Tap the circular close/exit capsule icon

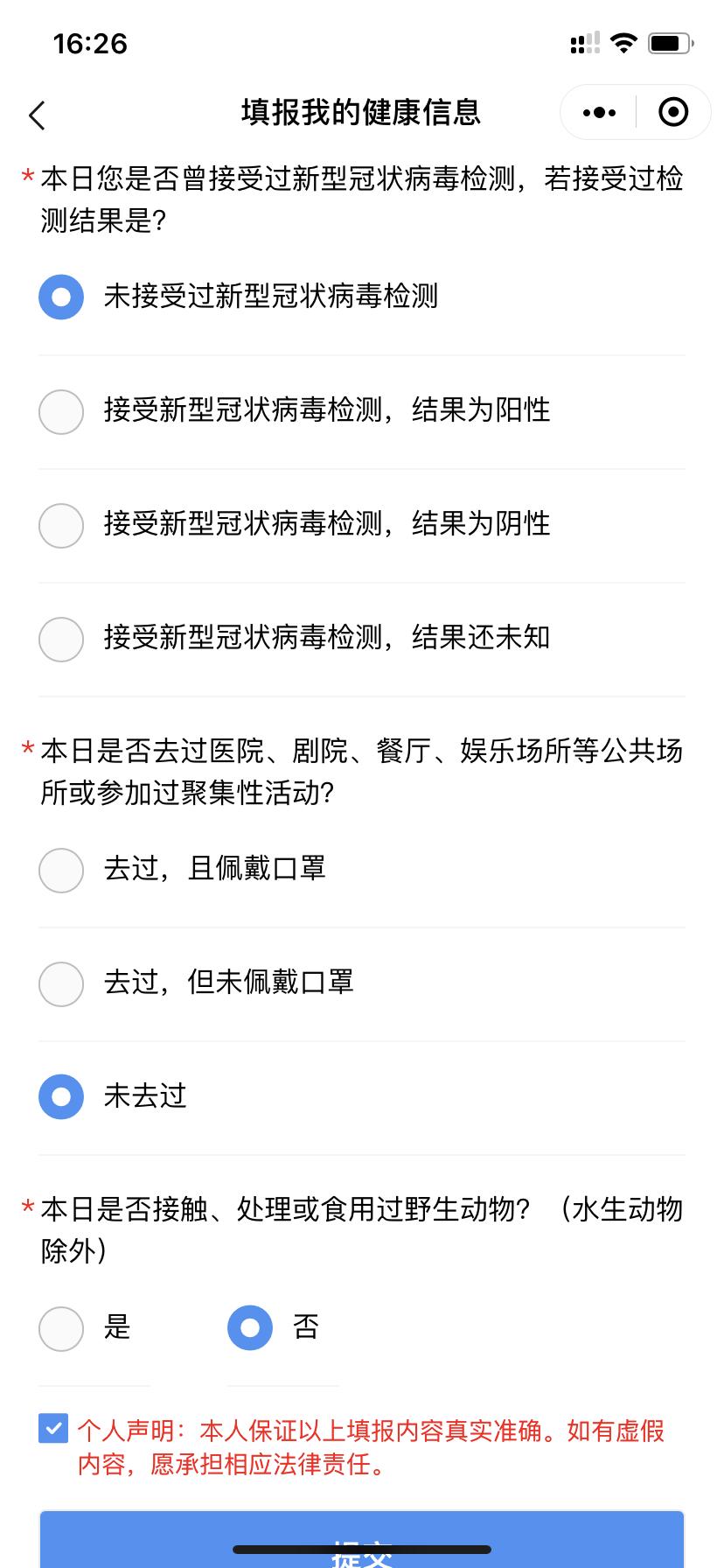pos(672,112)
